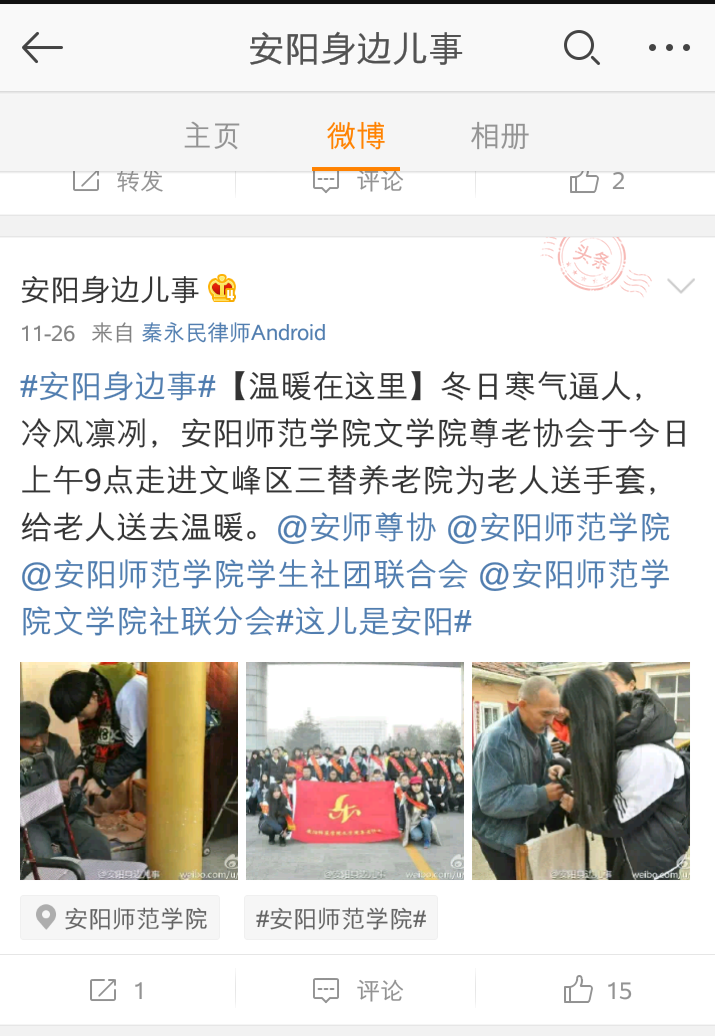Open the search icon in header

580,47
